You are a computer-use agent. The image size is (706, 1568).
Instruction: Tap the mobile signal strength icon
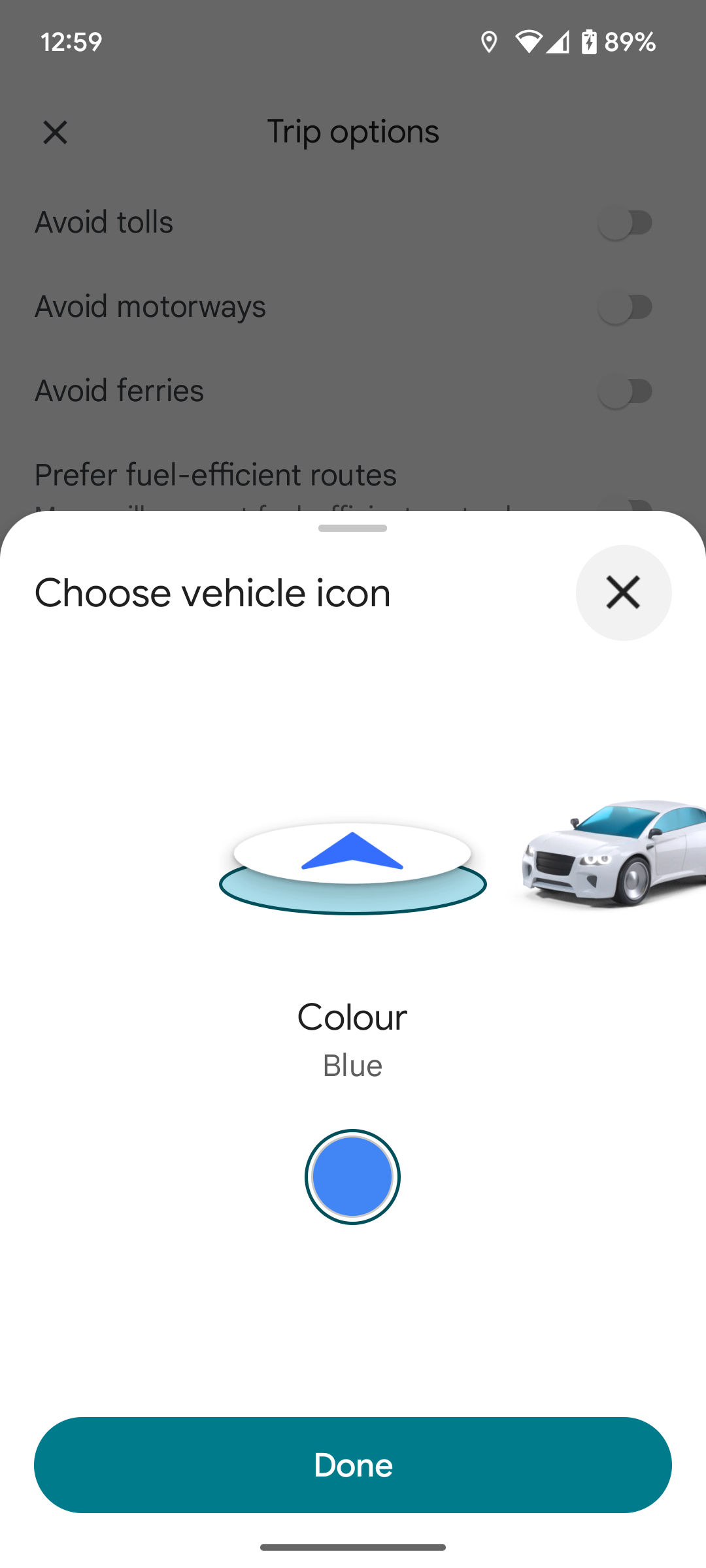coord(559,42)
